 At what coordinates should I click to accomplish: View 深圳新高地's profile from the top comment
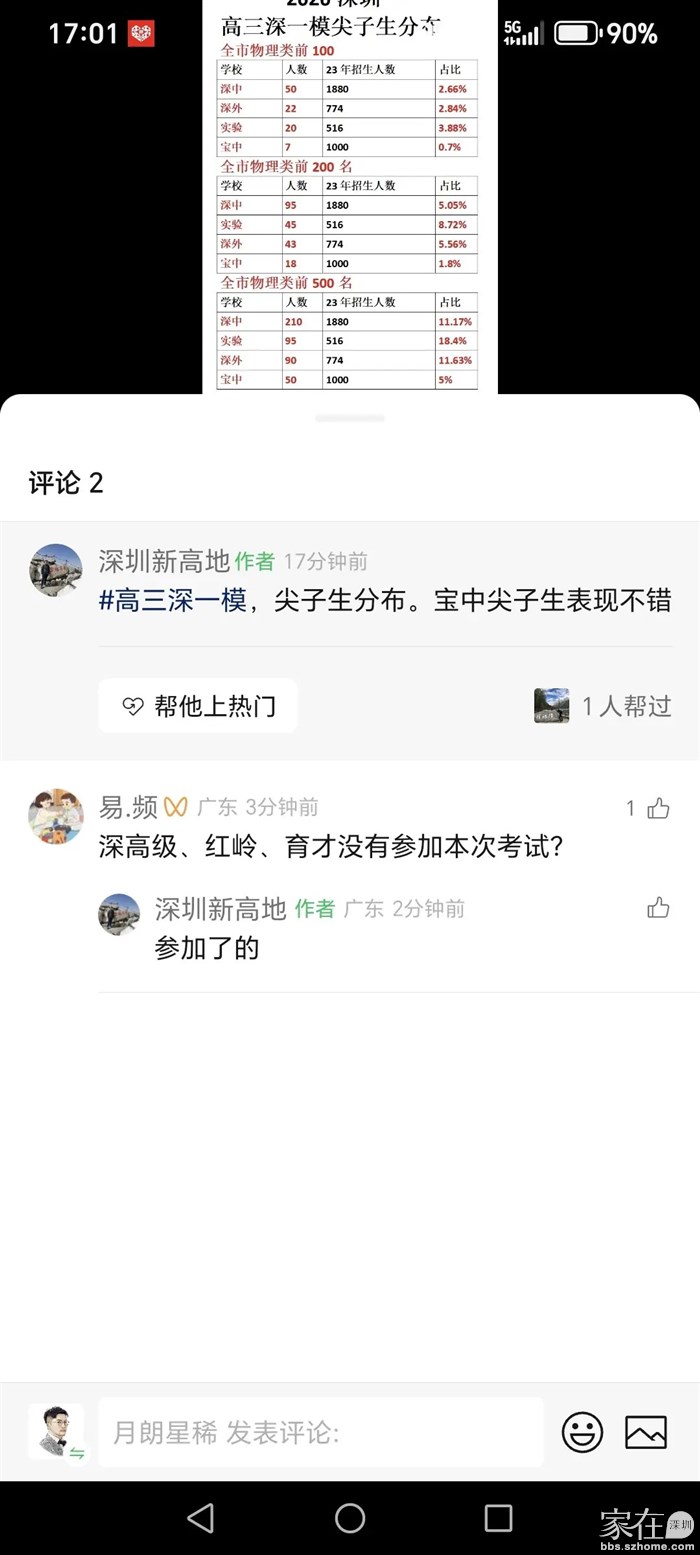tap(55, 570)
